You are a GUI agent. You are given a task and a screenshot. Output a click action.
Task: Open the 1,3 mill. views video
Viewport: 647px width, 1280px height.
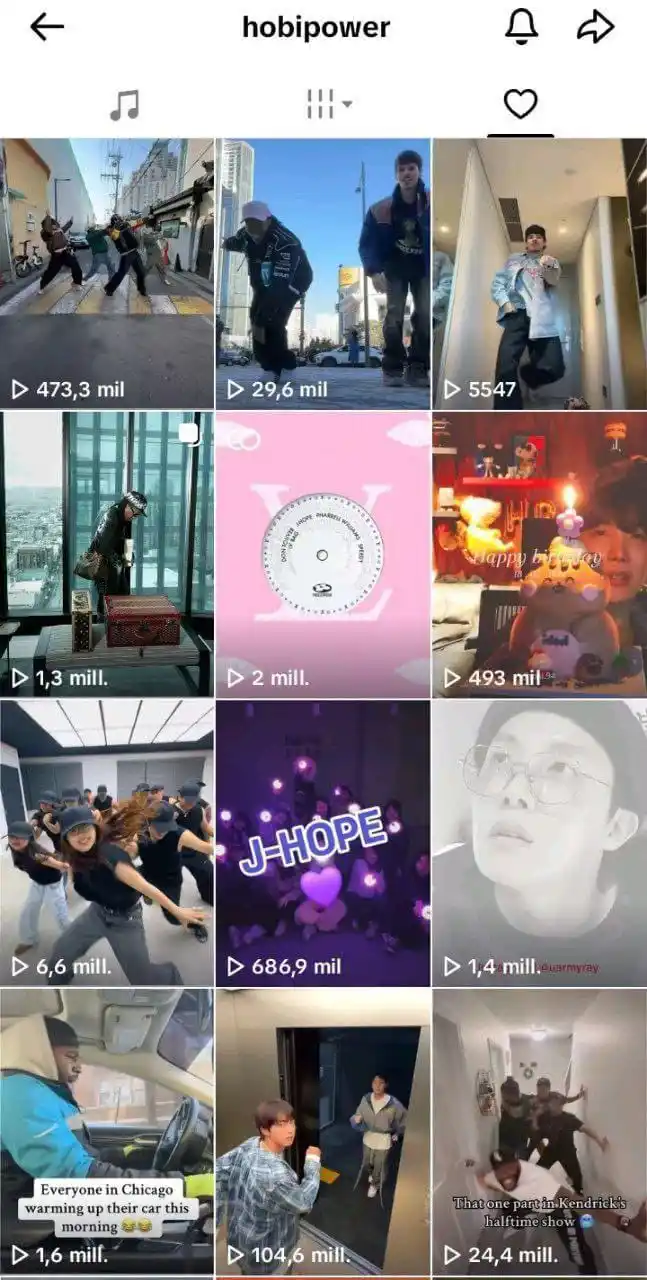(107, 553)
